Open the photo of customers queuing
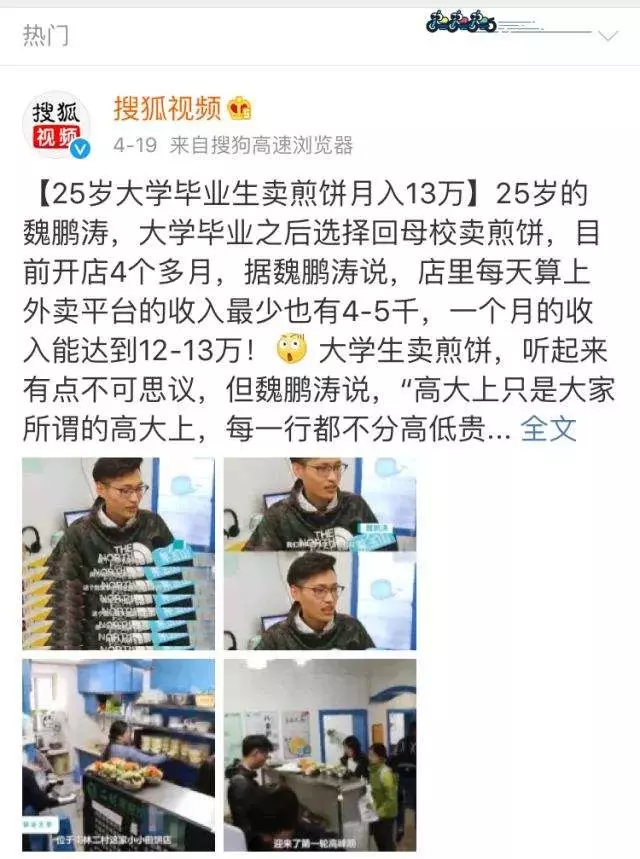 (319, 753)
